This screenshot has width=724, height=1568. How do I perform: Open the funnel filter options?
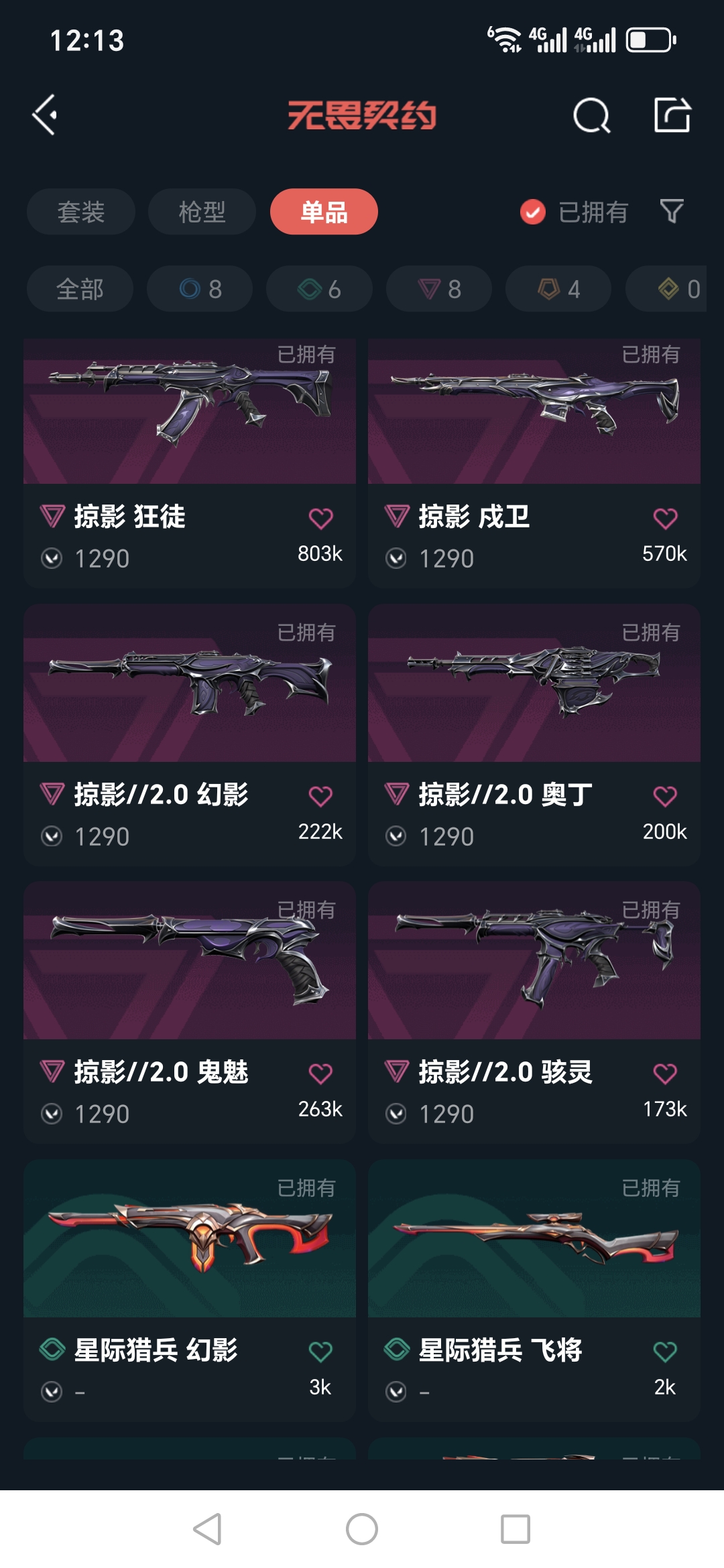pyautogui.click(x=672, y=212)
